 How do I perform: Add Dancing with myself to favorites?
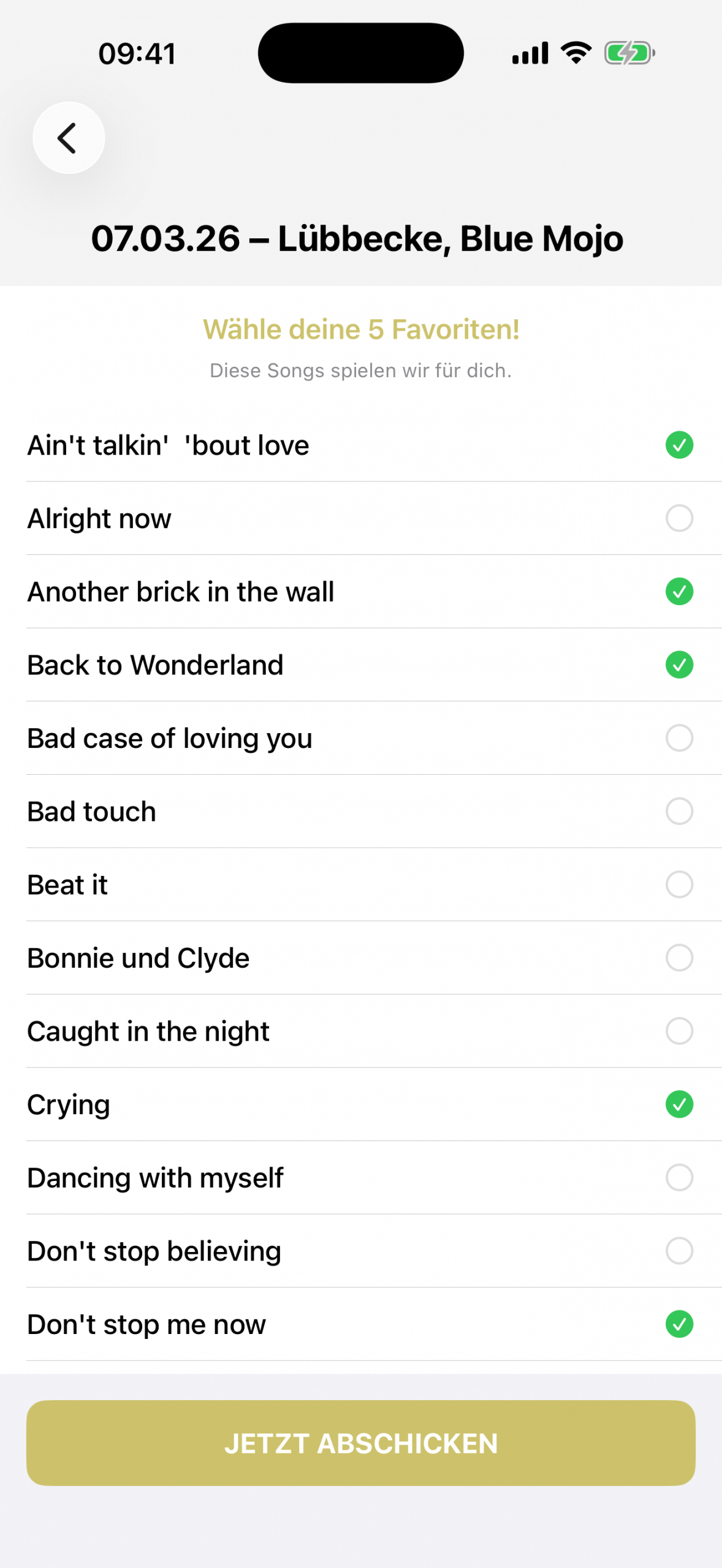(x=679, y=1177)
